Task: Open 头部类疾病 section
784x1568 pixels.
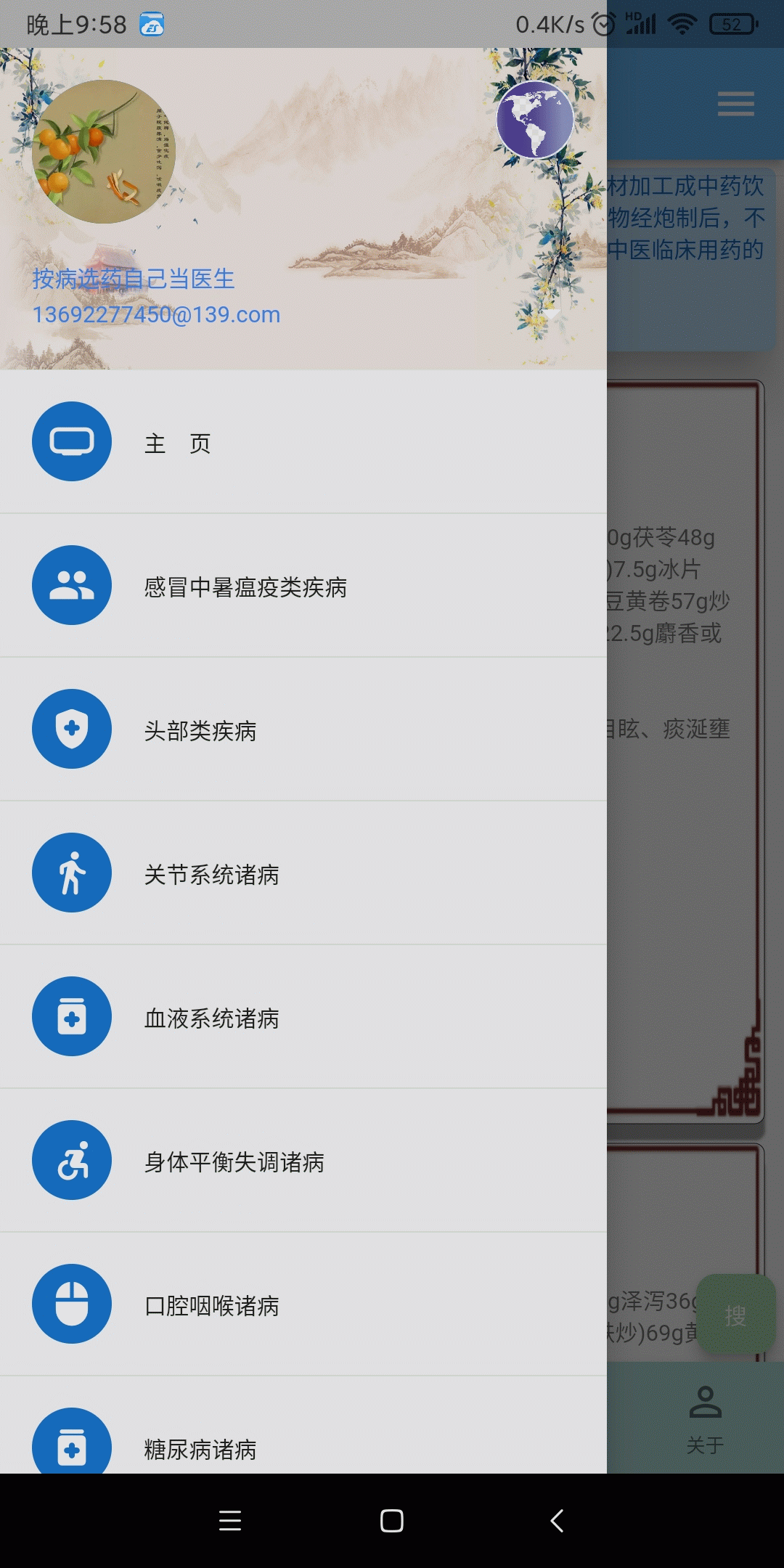Action: 303,730
